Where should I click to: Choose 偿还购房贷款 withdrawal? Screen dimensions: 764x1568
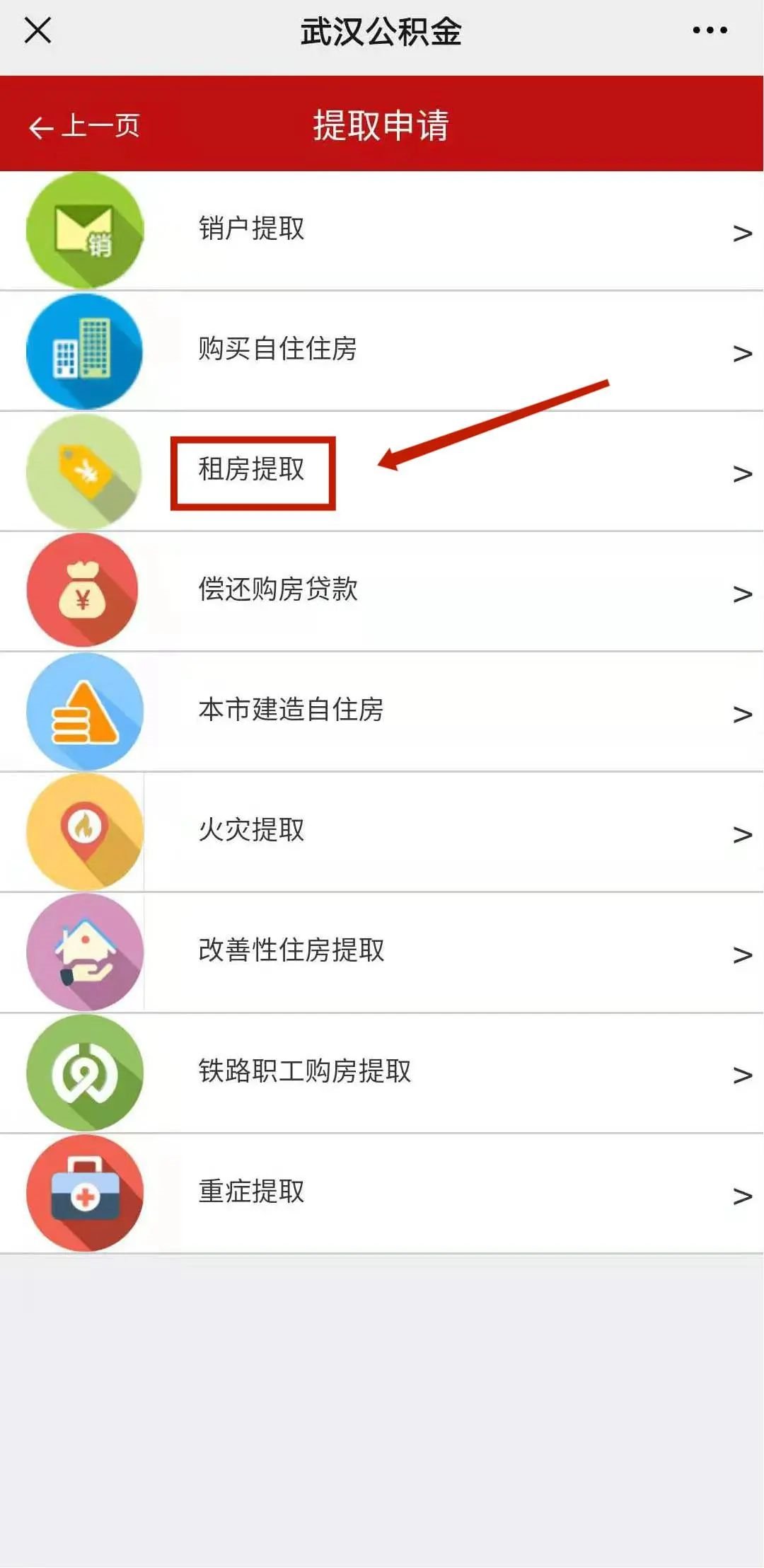click(x=278, y=590)
